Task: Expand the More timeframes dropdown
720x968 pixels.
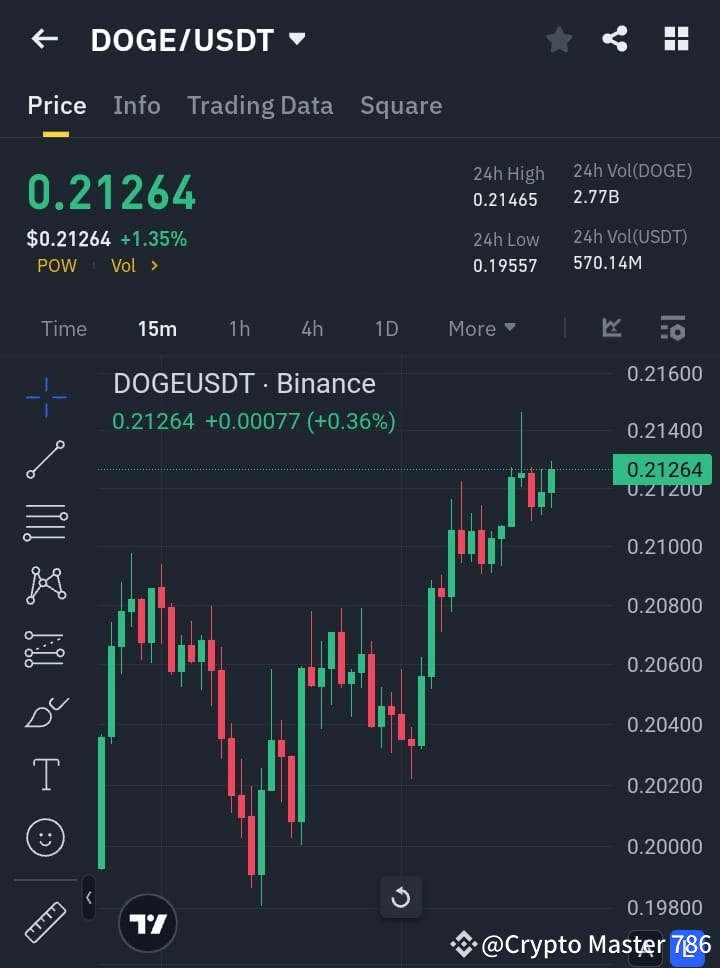Action: pyautogui.click(x=481, y=328)
